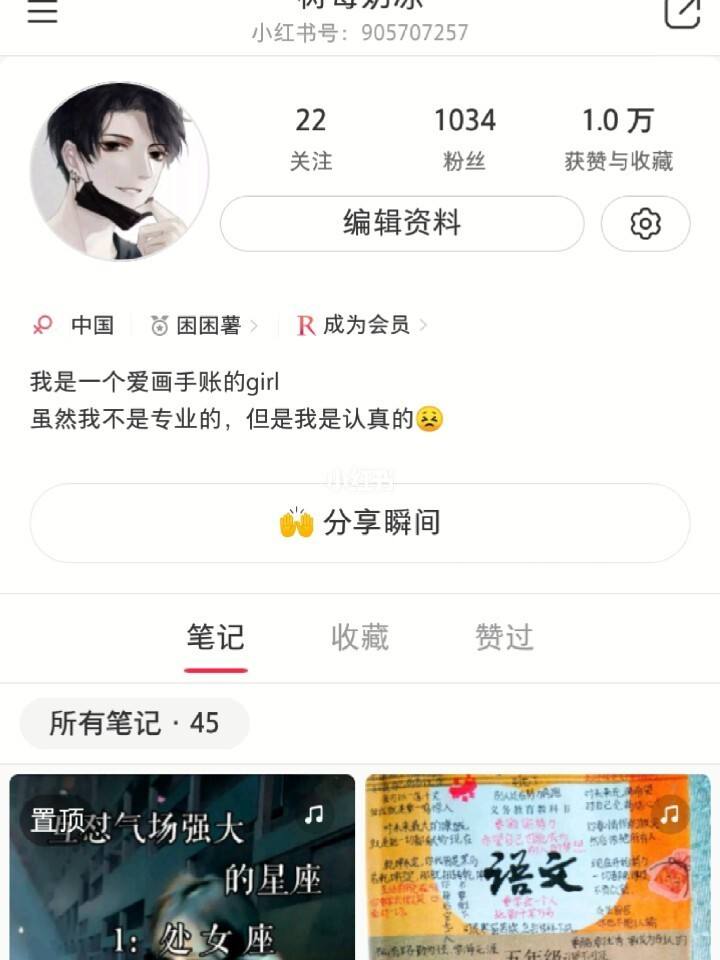Image resolution: width=720 pixels, height=960 pixels.
Task: Open the 关注 following list
Action: [x=311, y=138]
